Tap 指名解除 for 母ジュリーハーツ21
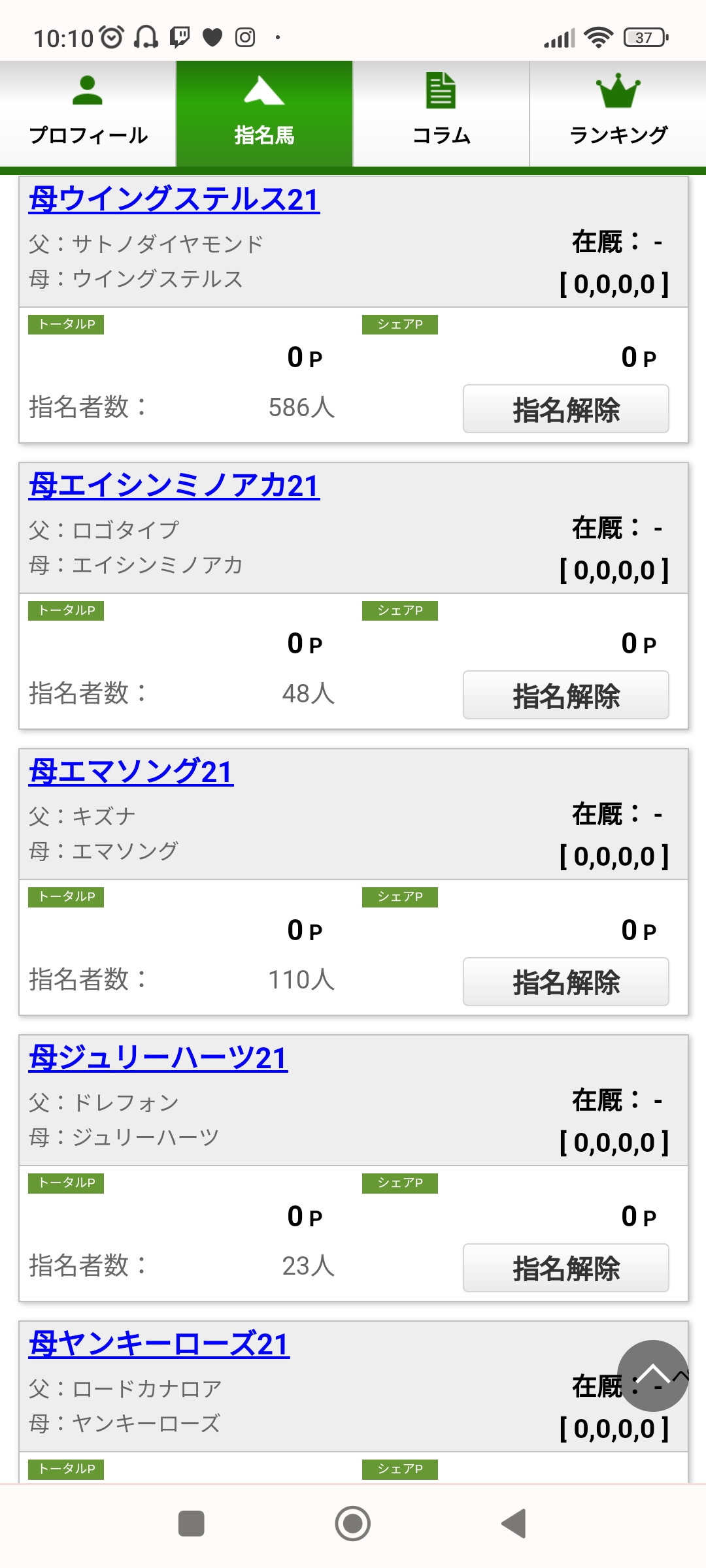 [x=565, y=1267]
